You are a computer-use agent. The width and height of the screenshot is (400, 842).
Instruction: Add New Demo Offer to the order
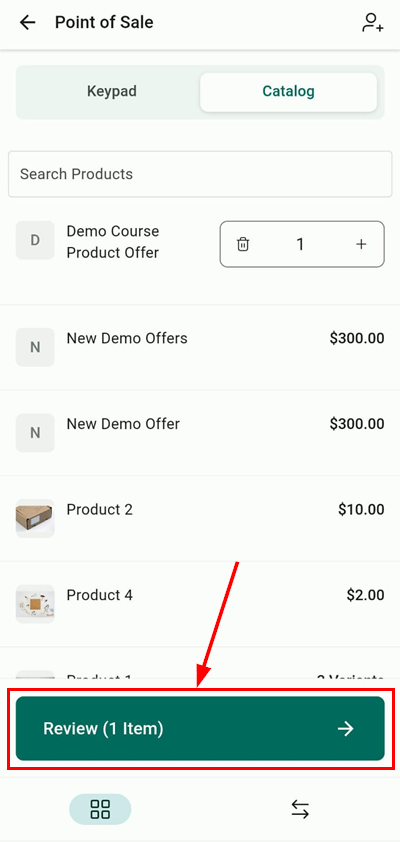click(x=200, y=432)
